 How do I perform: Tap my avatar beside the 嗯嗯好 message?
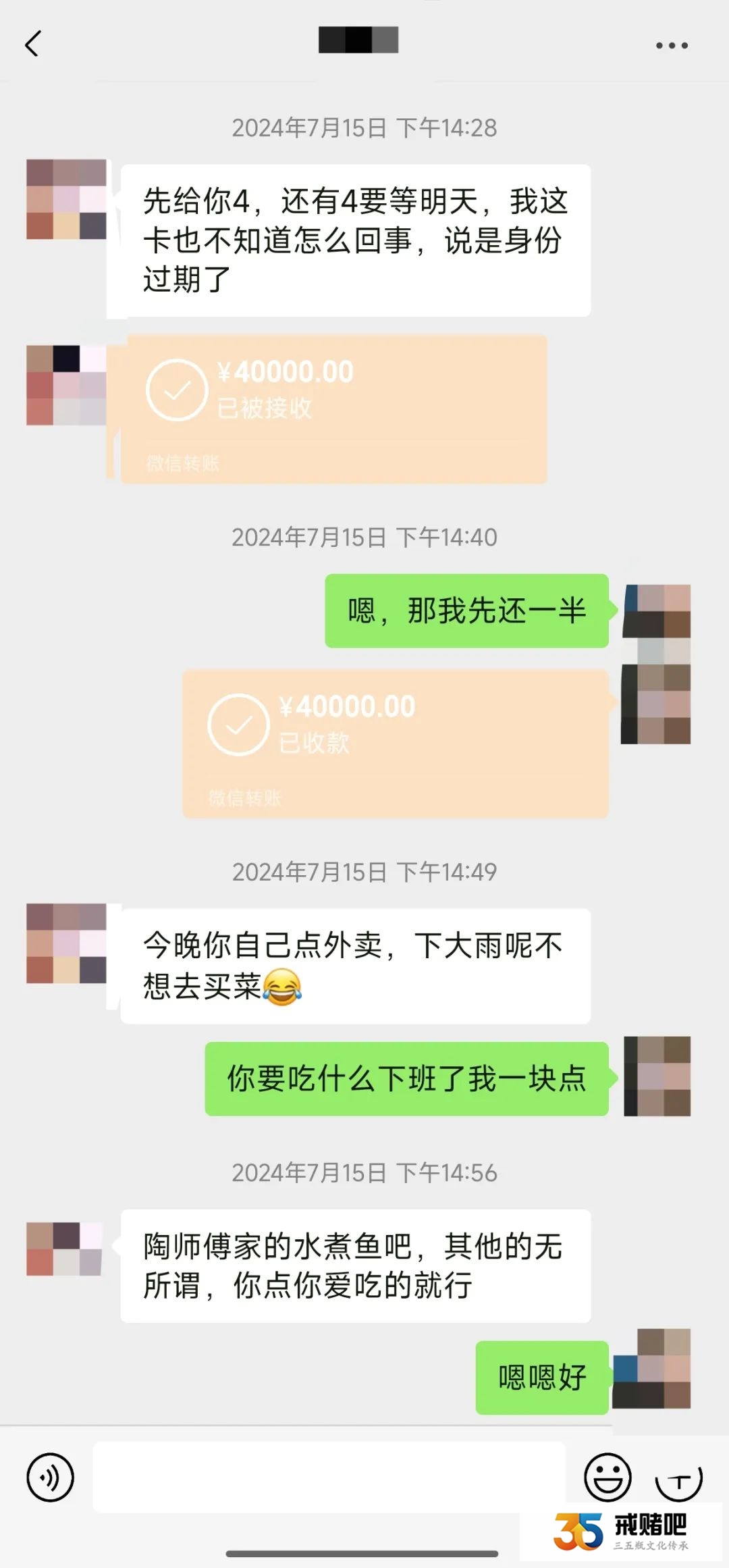(652, 1368)
